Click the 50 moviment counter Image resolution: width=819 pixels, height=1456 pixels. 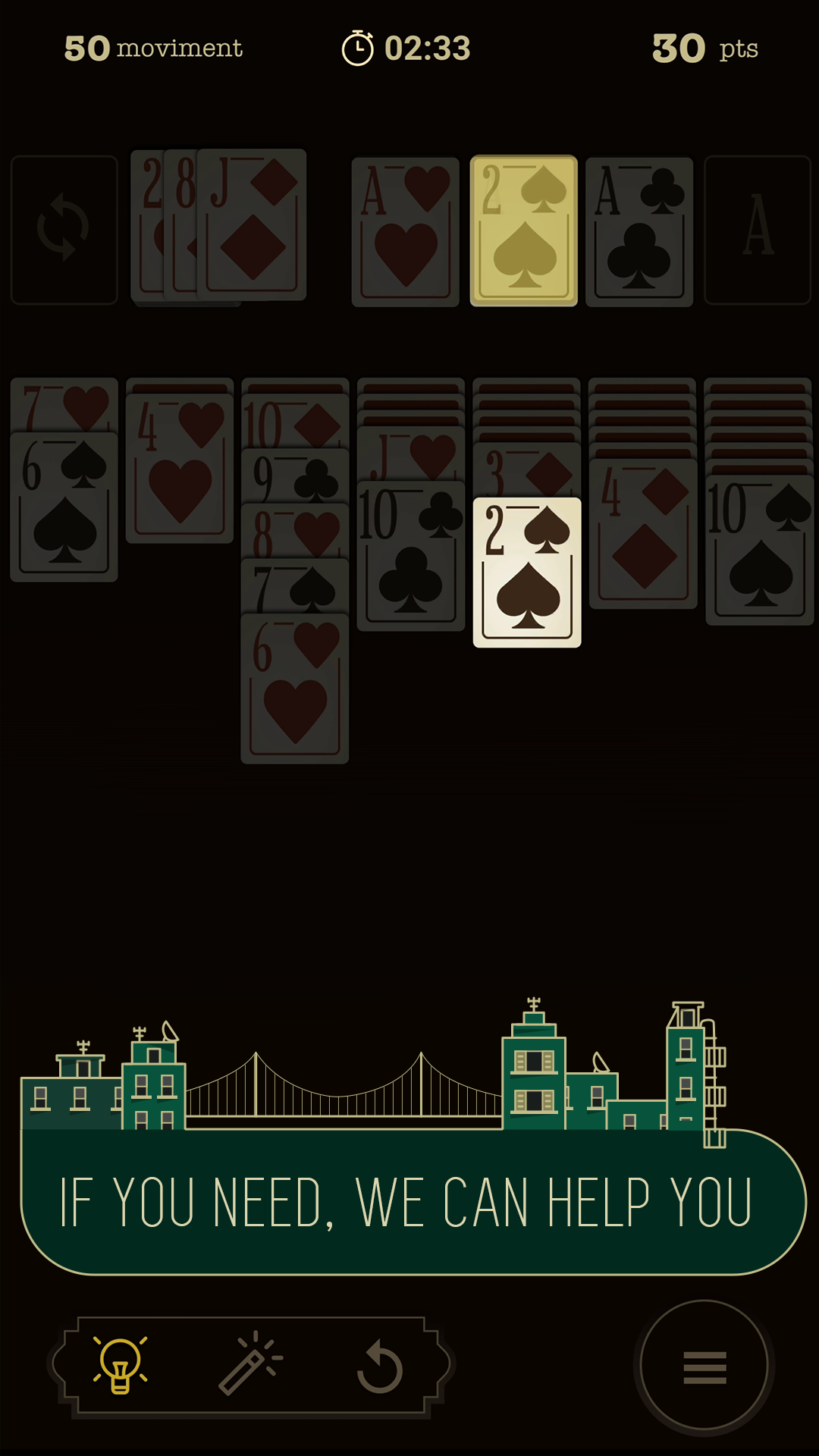tap(152, 47)
